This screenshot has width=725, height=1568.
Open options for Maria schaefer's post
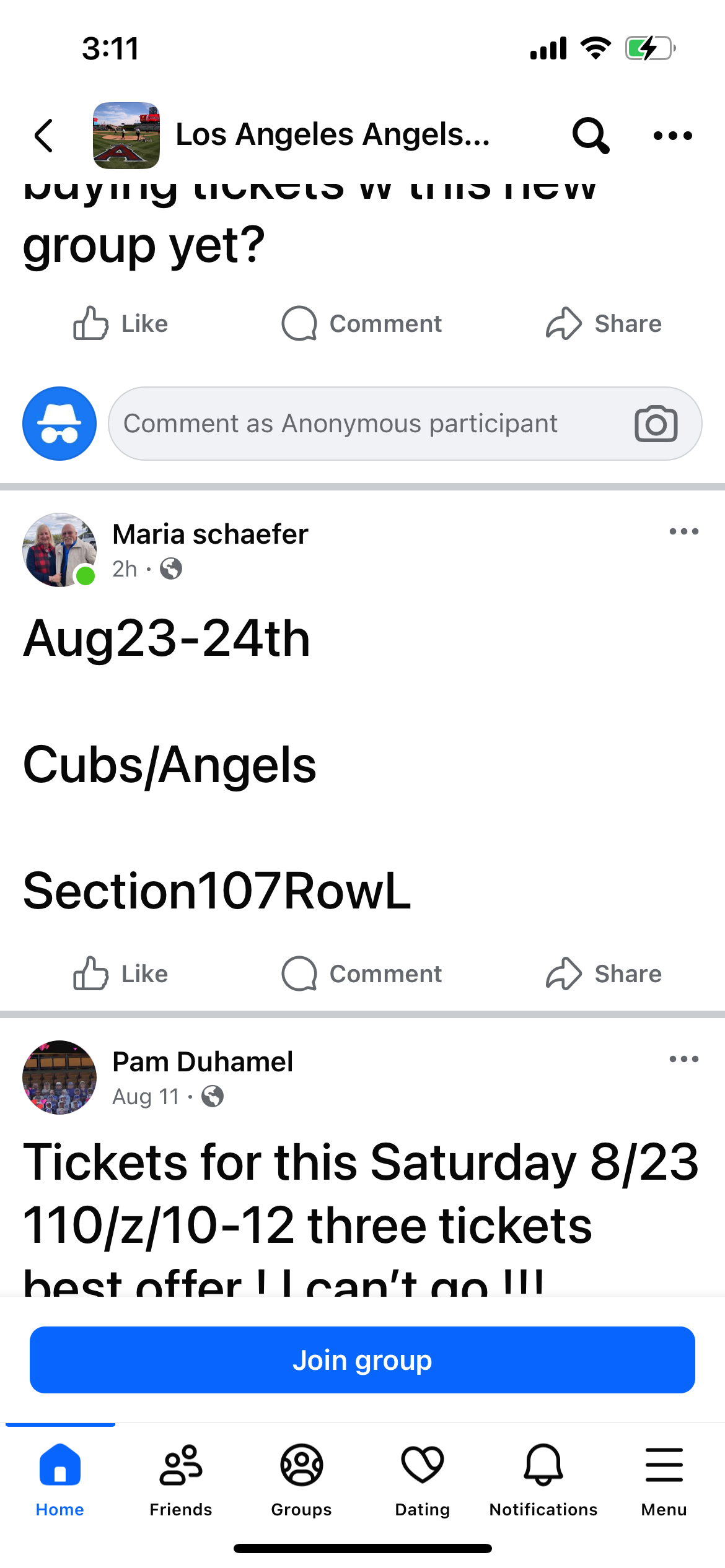coord(683,531)
